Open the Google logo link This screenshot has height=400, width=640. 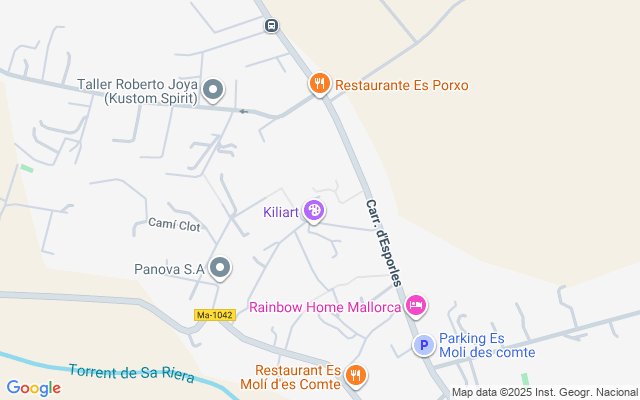coord(33,388)
